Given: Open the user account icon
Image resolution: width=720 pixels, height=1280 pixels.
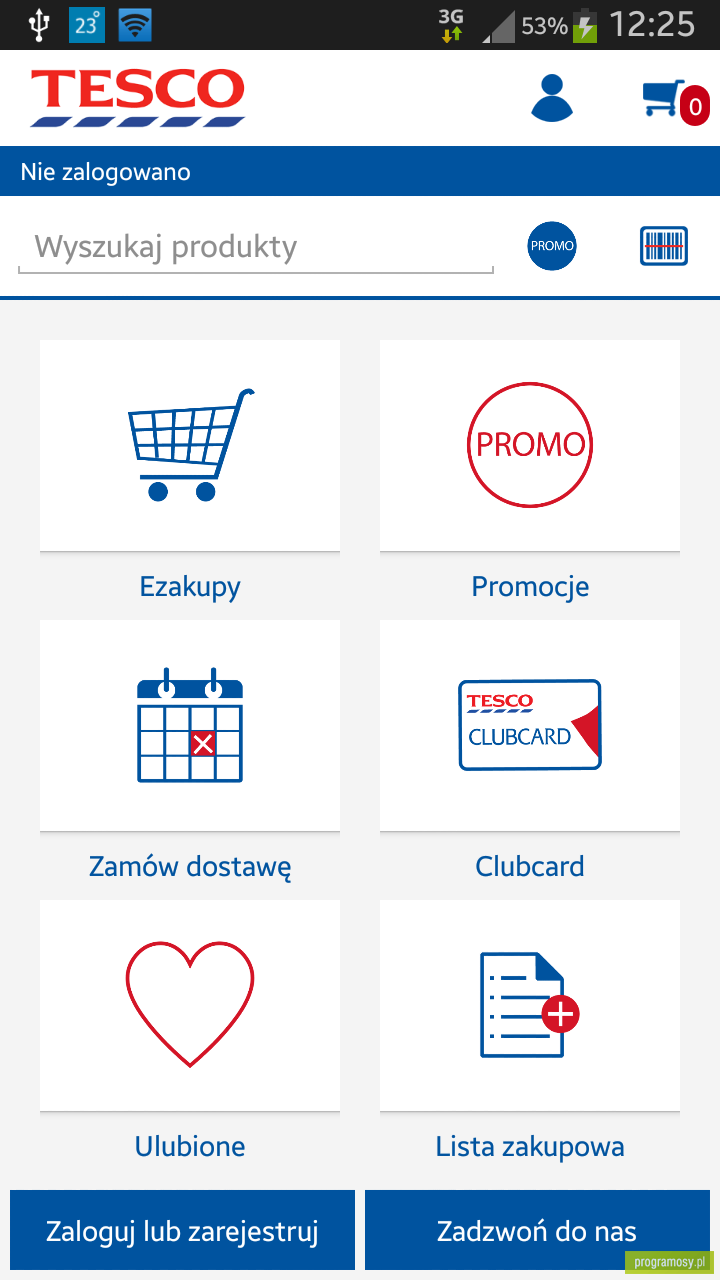Looking at the screenshot, I should [x=552, y=98].
